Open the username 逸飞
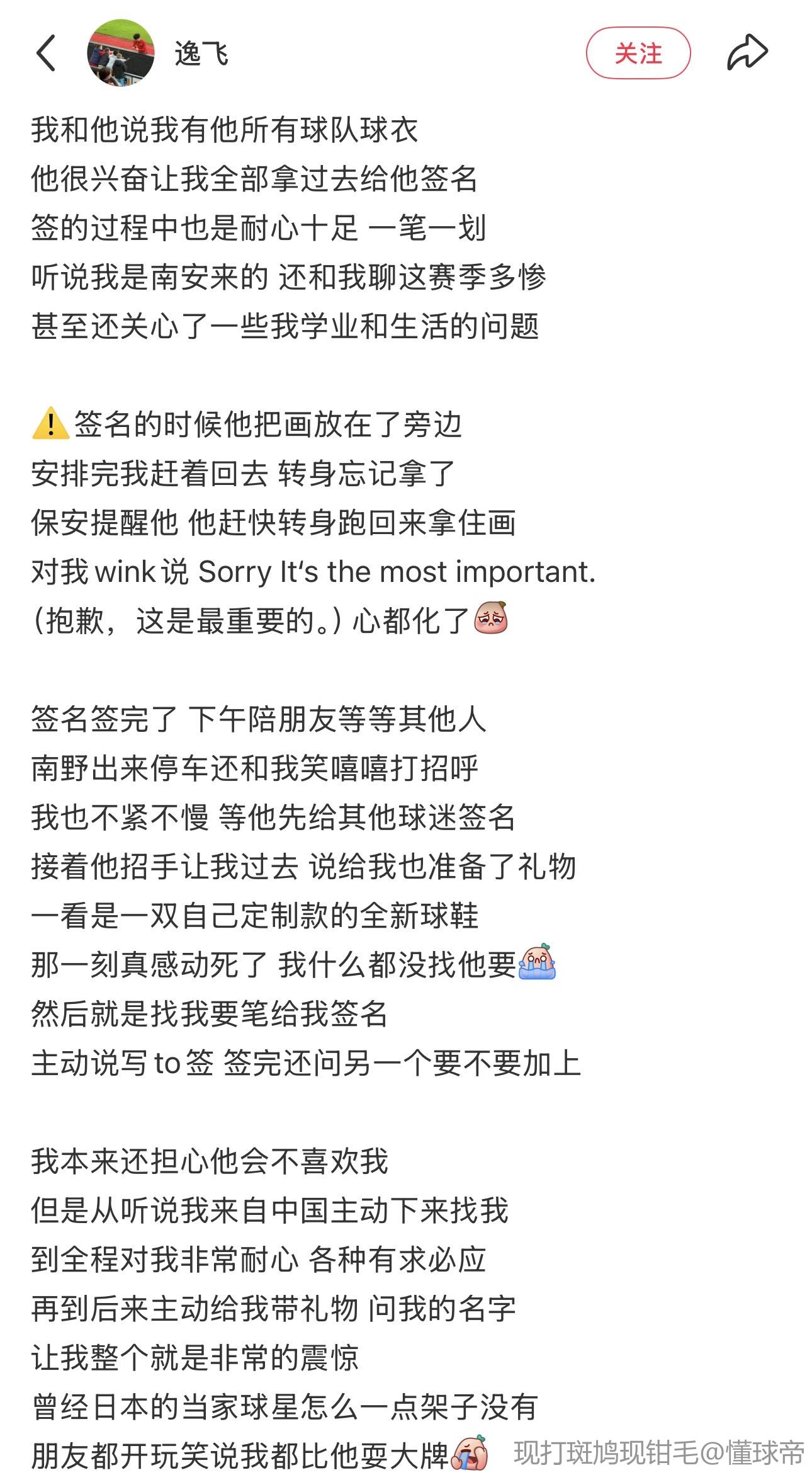This screenshot has width=812, height=1475. tap(201, 54)
